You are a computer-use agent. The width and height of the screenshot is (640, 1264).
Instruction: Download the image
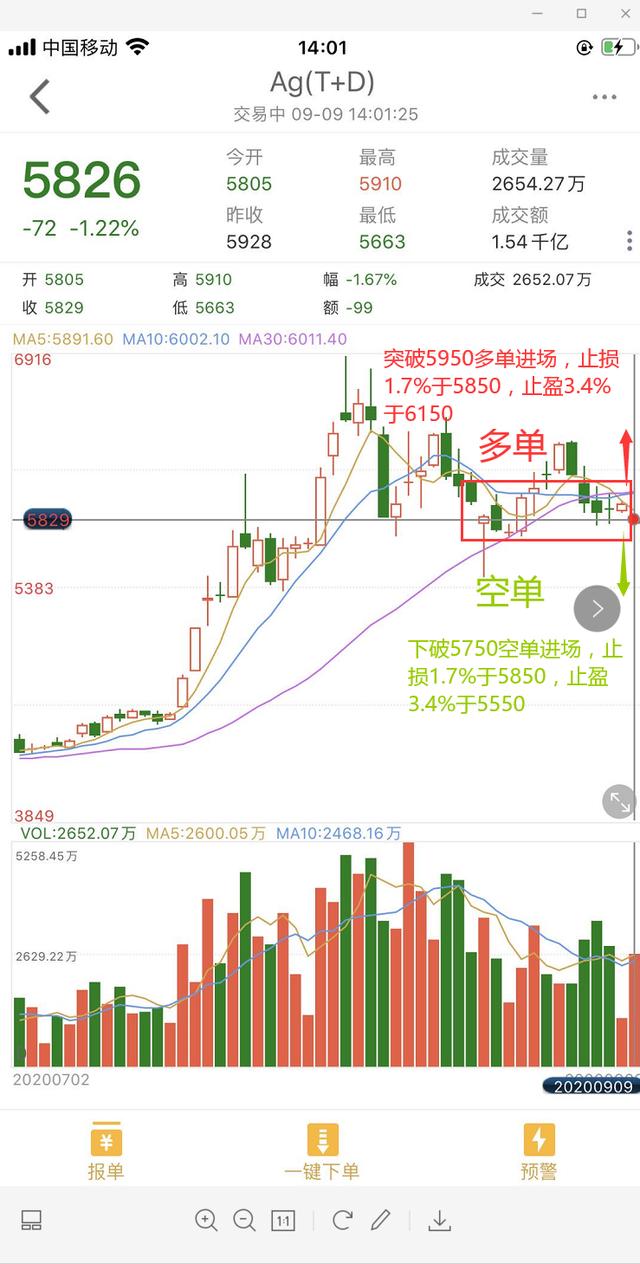[439, 1219]
